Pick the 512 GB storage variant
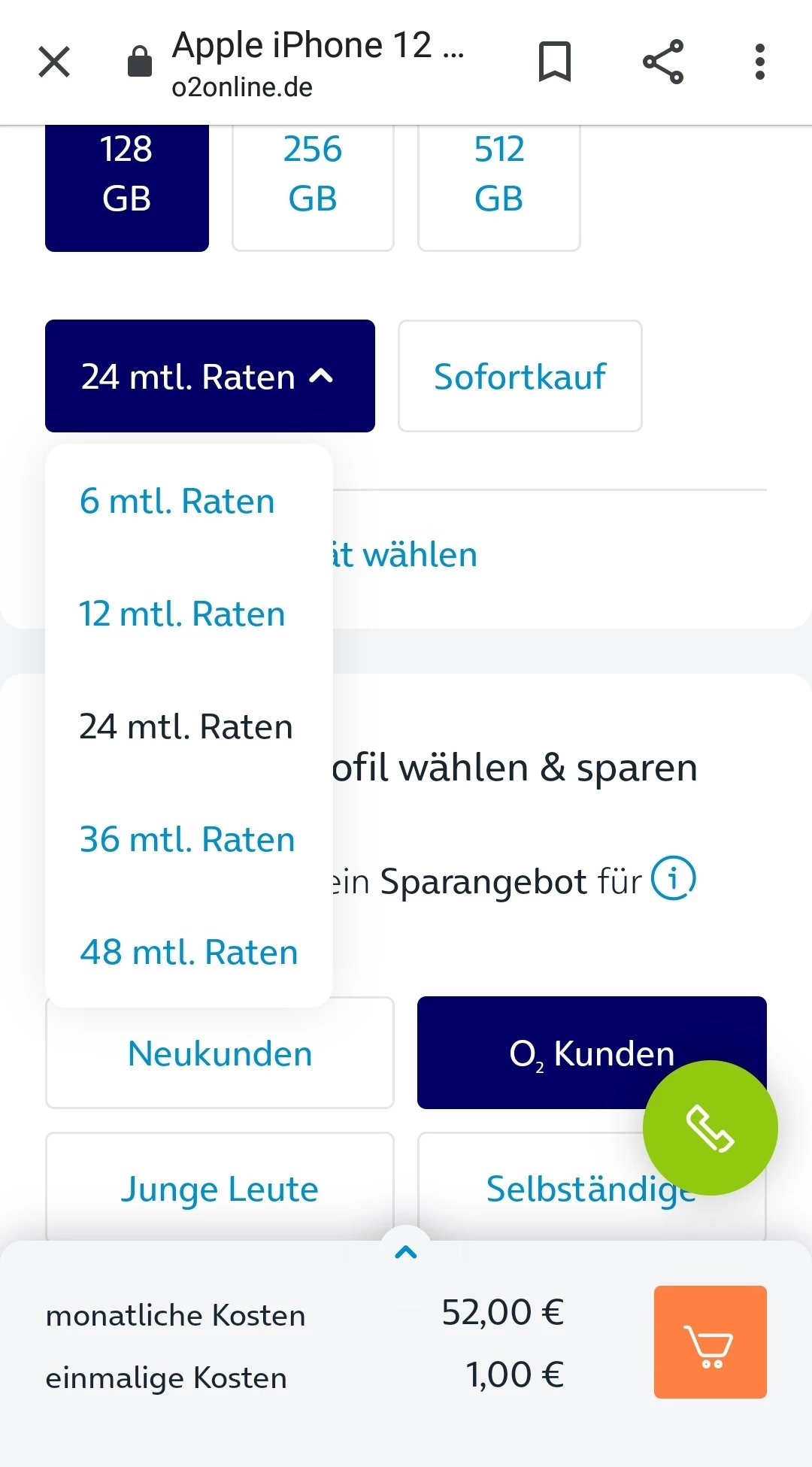812x1467 pixels. click(498, 180)
